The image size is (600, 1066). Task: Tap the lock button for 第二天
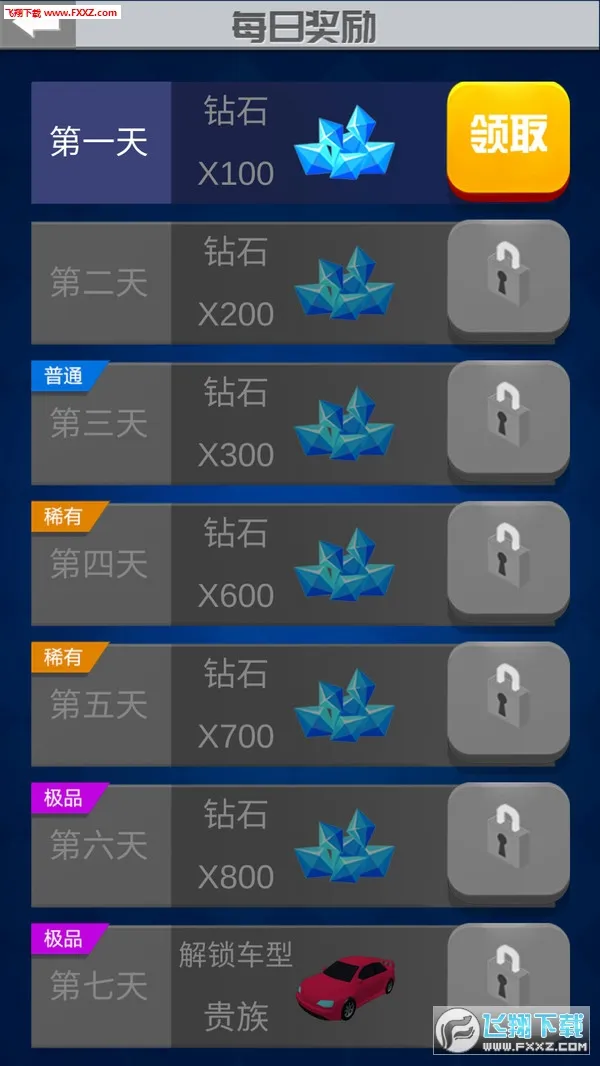[x=508, y=277]
